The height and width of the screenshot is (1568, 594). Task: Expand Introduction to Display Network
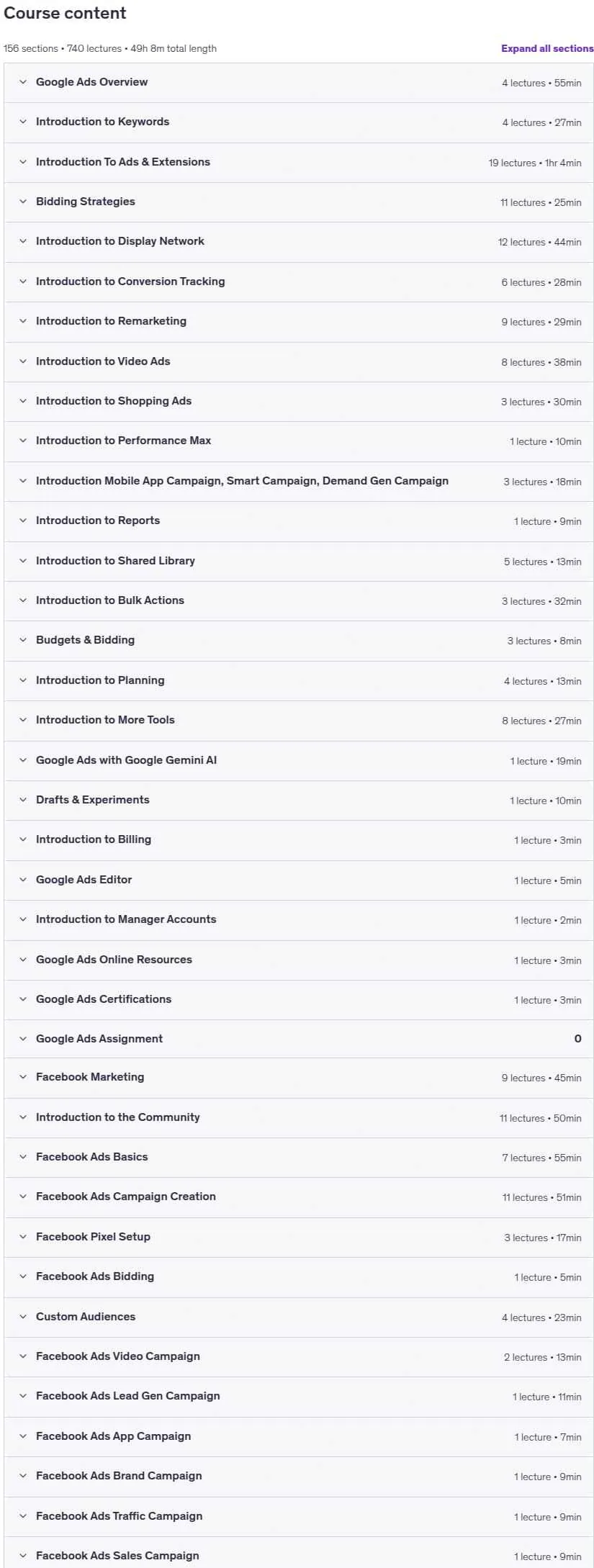pyautogui.click(x=299, y=242)
